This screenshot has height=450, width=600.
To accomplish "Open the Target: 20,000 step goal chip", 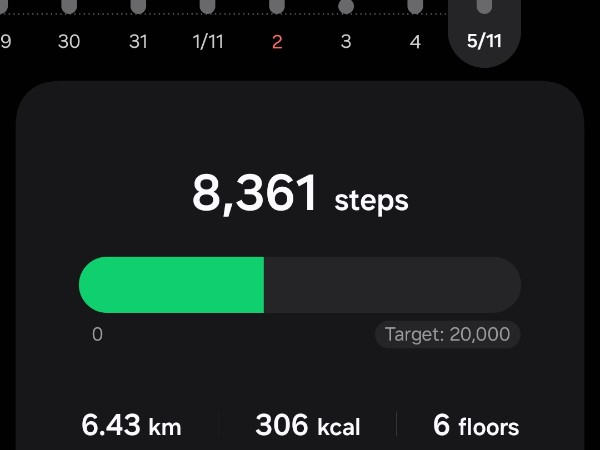I will click(x=448, y=334).
